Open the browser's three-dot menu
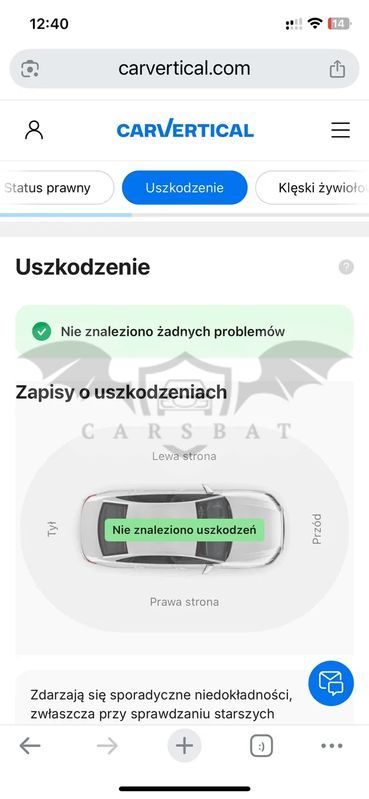The width and height of the screenshot is (369, 799). click(x=332, y=746)
